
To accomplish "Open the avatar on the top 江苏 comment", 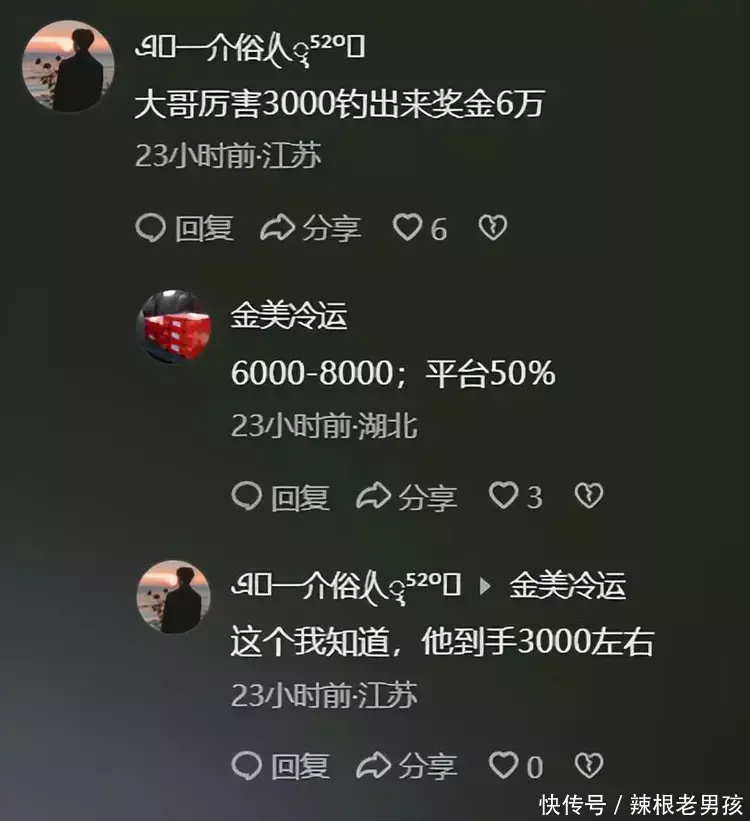I will (67, 65).
